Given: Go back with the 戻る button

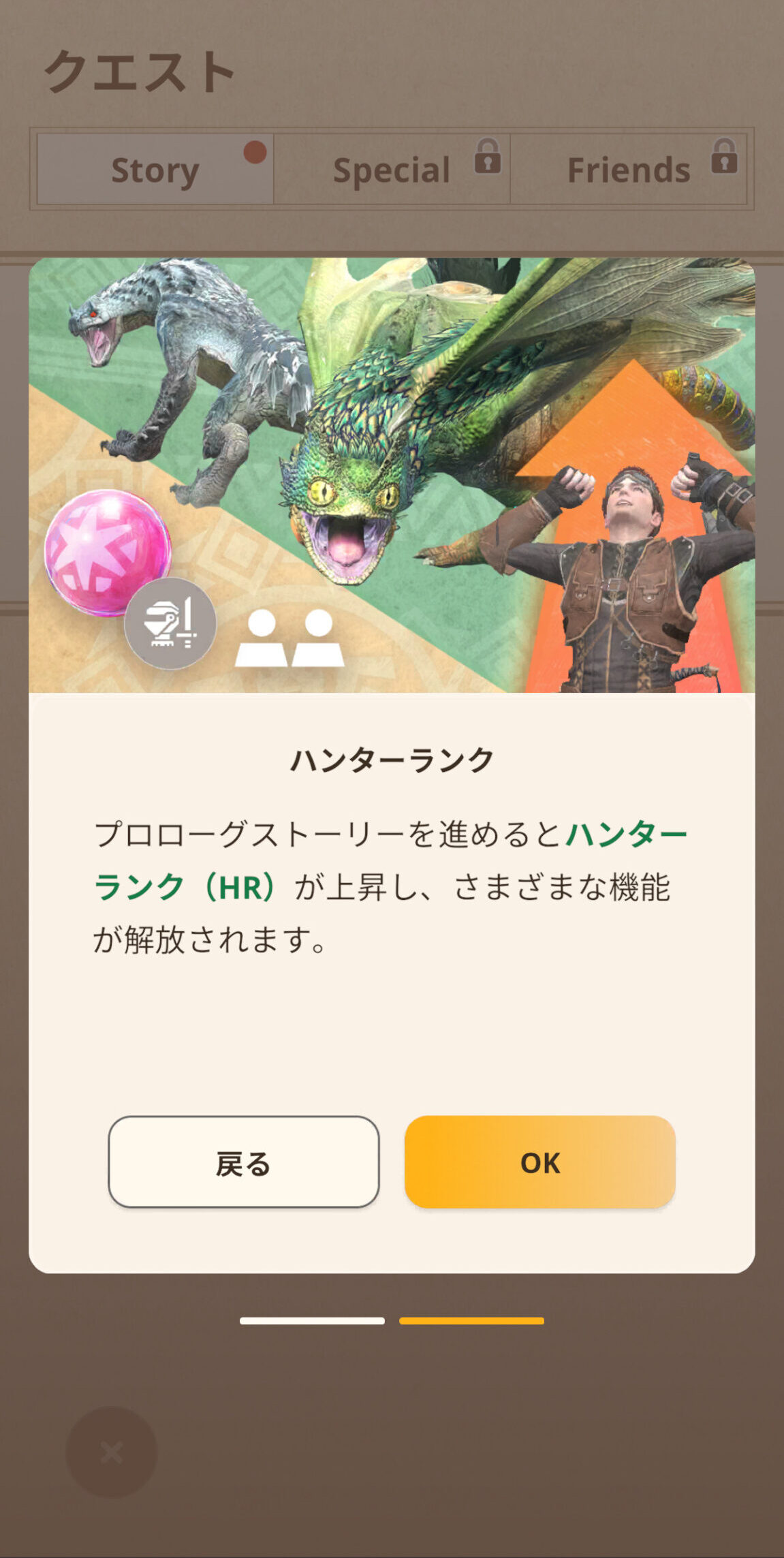Looking at the screenshot, I should click(x=243, y=1162).
